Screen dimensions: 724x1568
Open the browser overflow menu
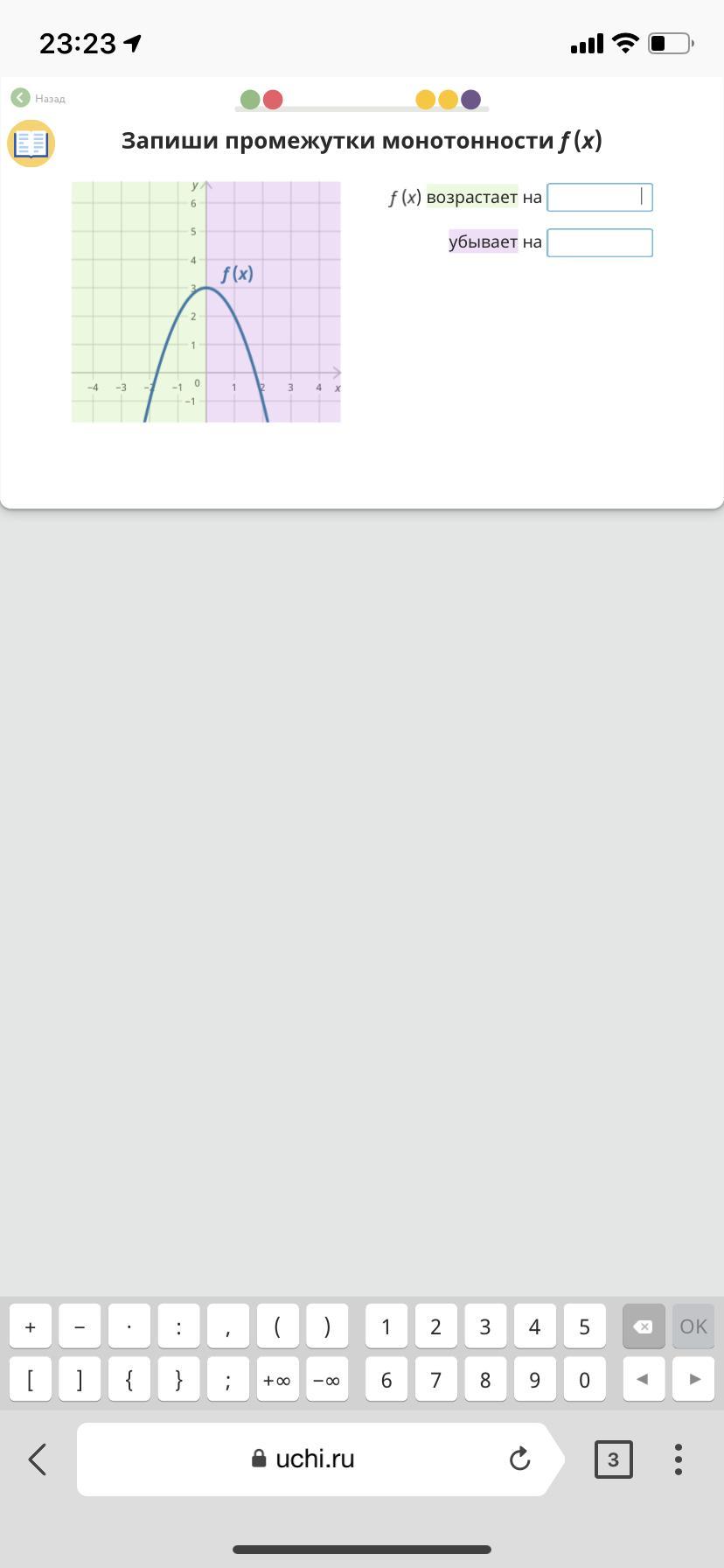[x=679, y=1459]
